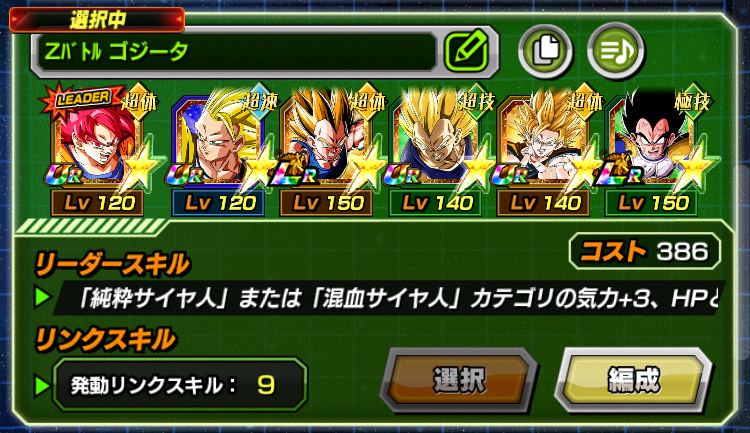Edit the team name with pencil icon
The width and height of the screenshot is (750, 433).
[465, 49]
